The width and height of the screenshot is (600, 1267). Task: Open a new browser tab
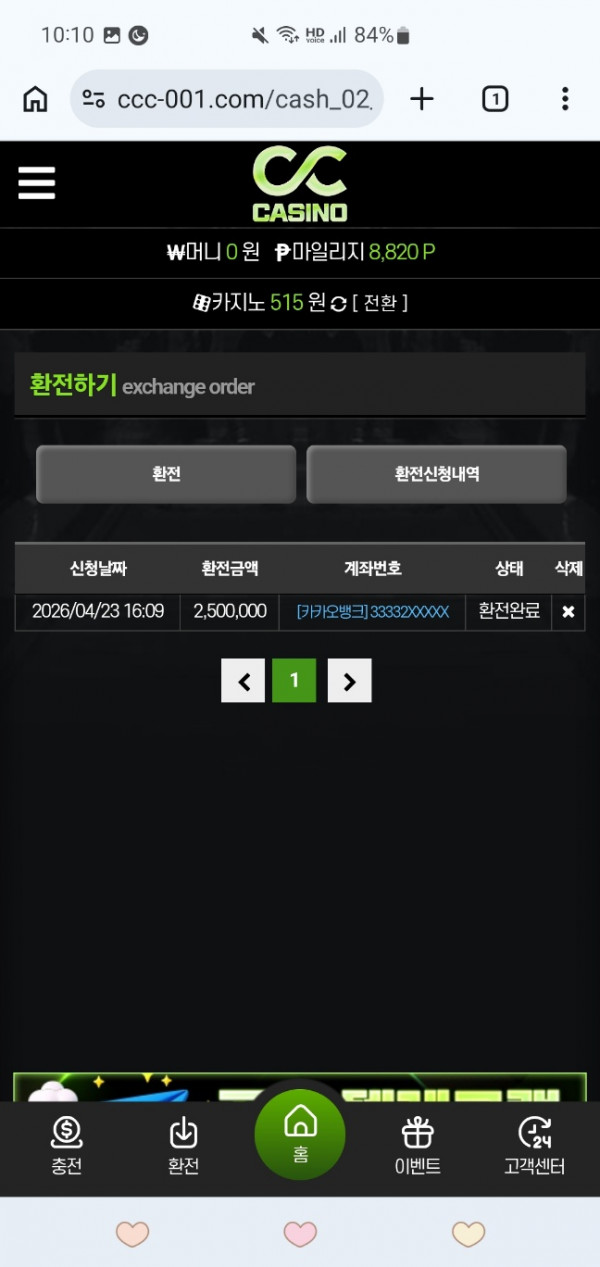[x=422, y=99]
